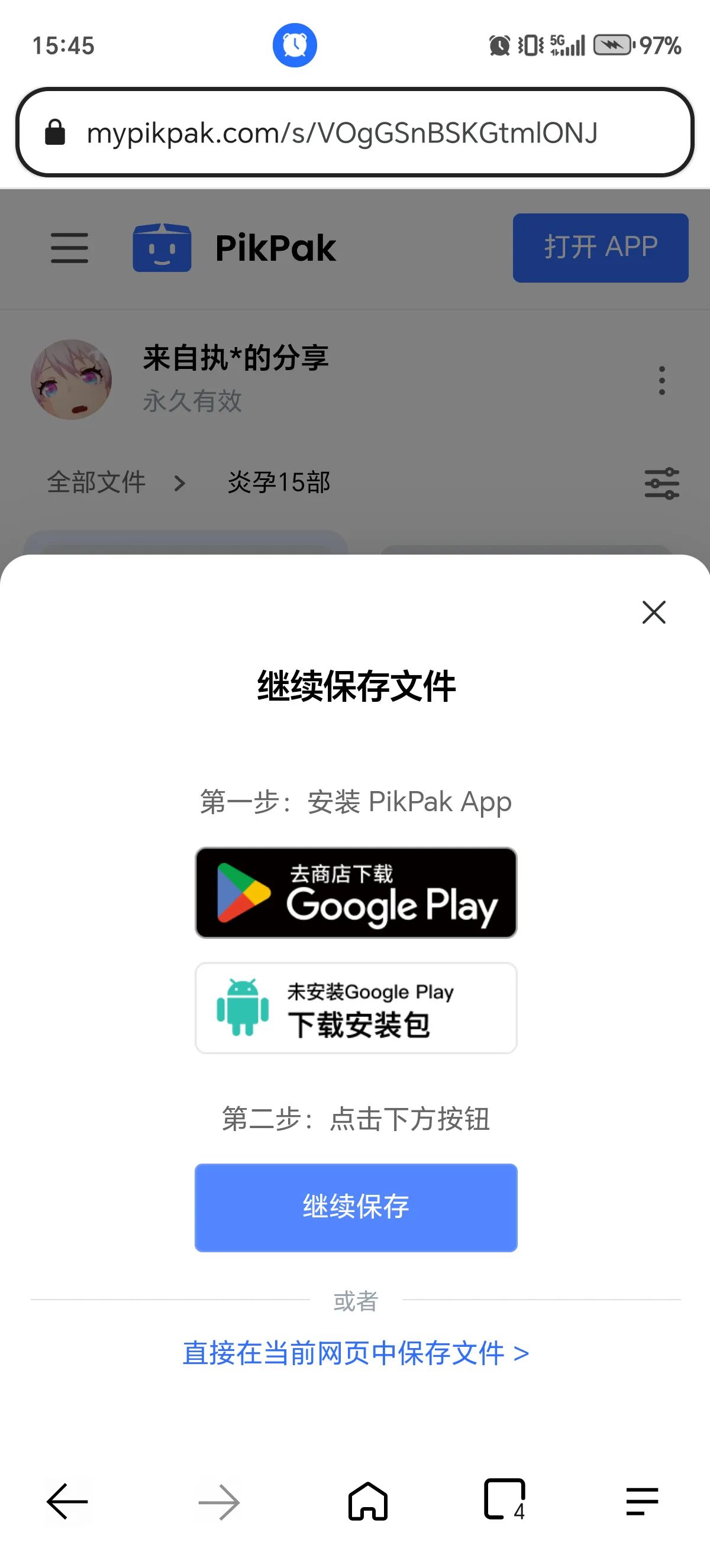Go back in the browser
This screenshot has height=1568, width=710.
[x=67, y=1501]
